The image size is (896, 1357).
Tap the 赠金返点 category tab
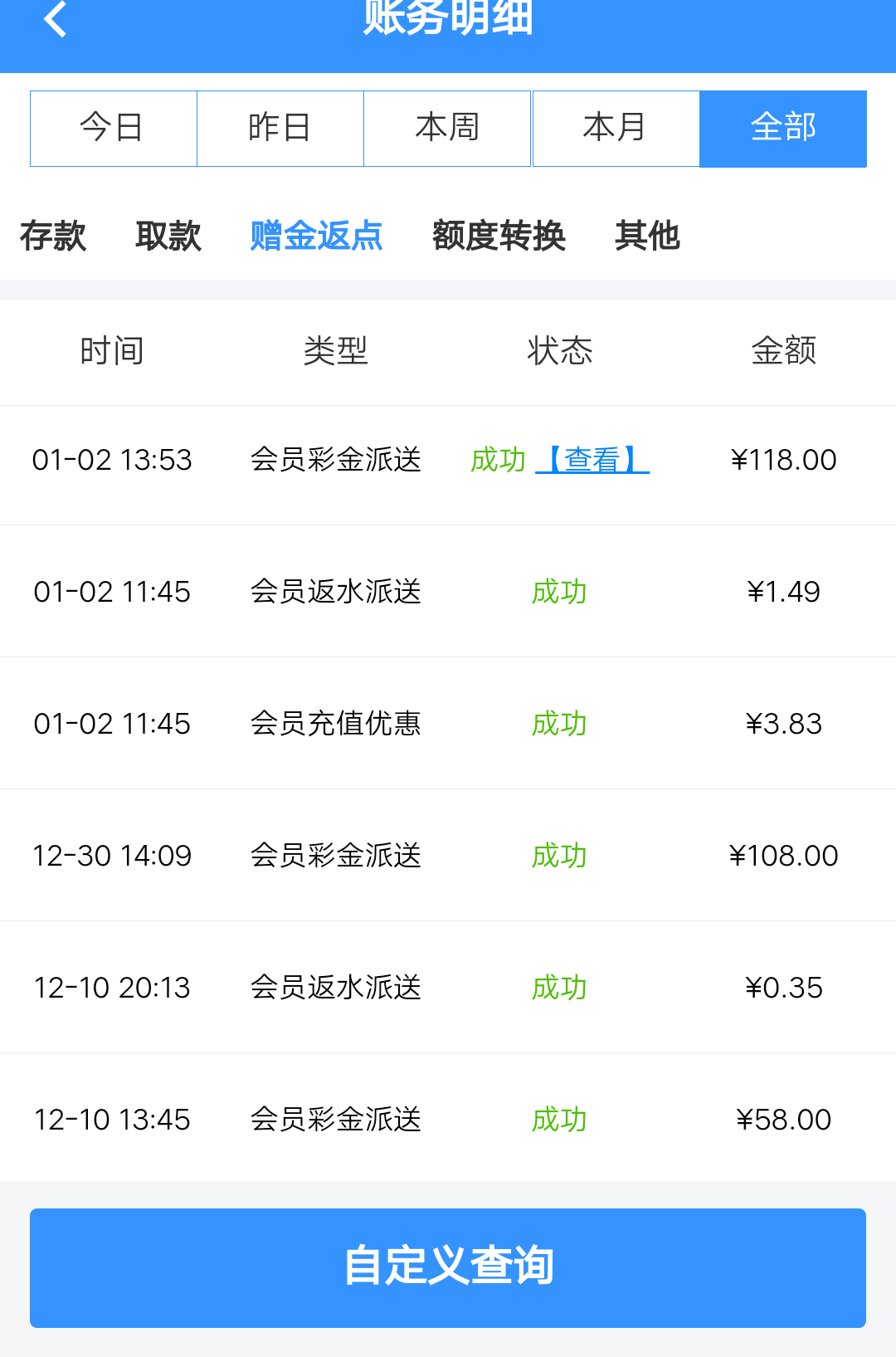316,237
